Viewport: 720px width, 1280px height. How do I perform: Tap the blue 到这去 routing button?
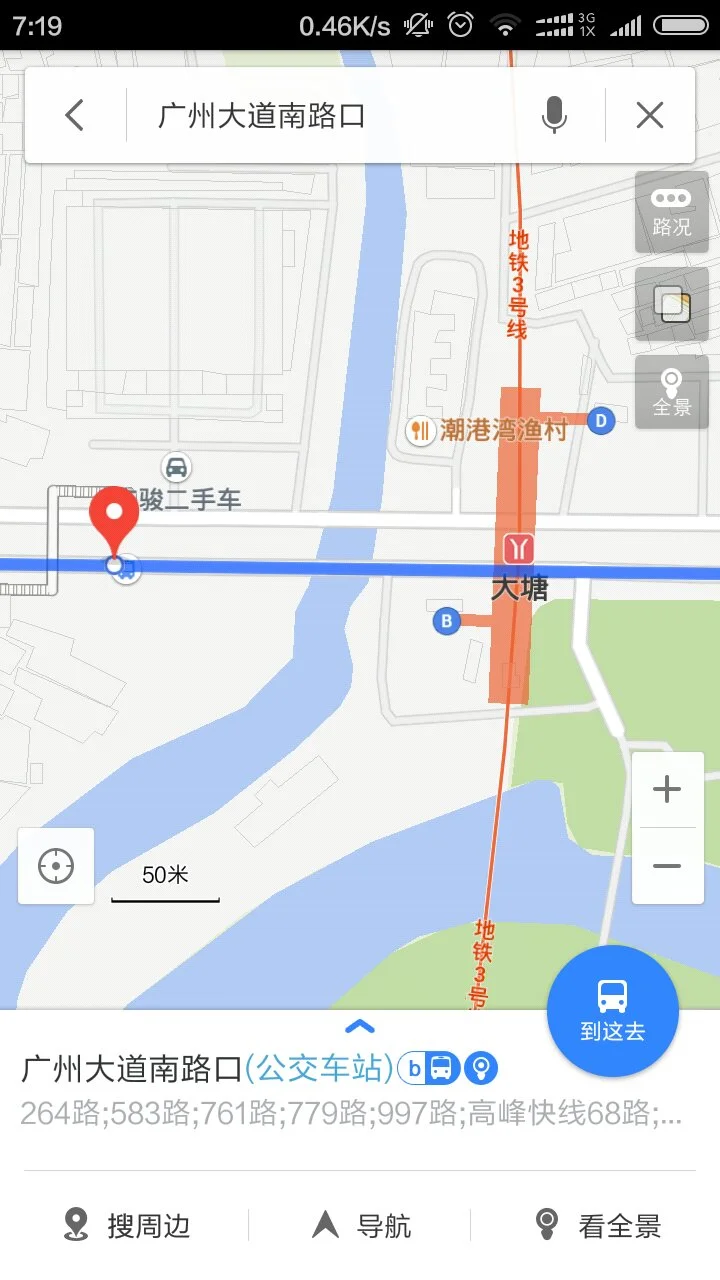point(613,1010)
